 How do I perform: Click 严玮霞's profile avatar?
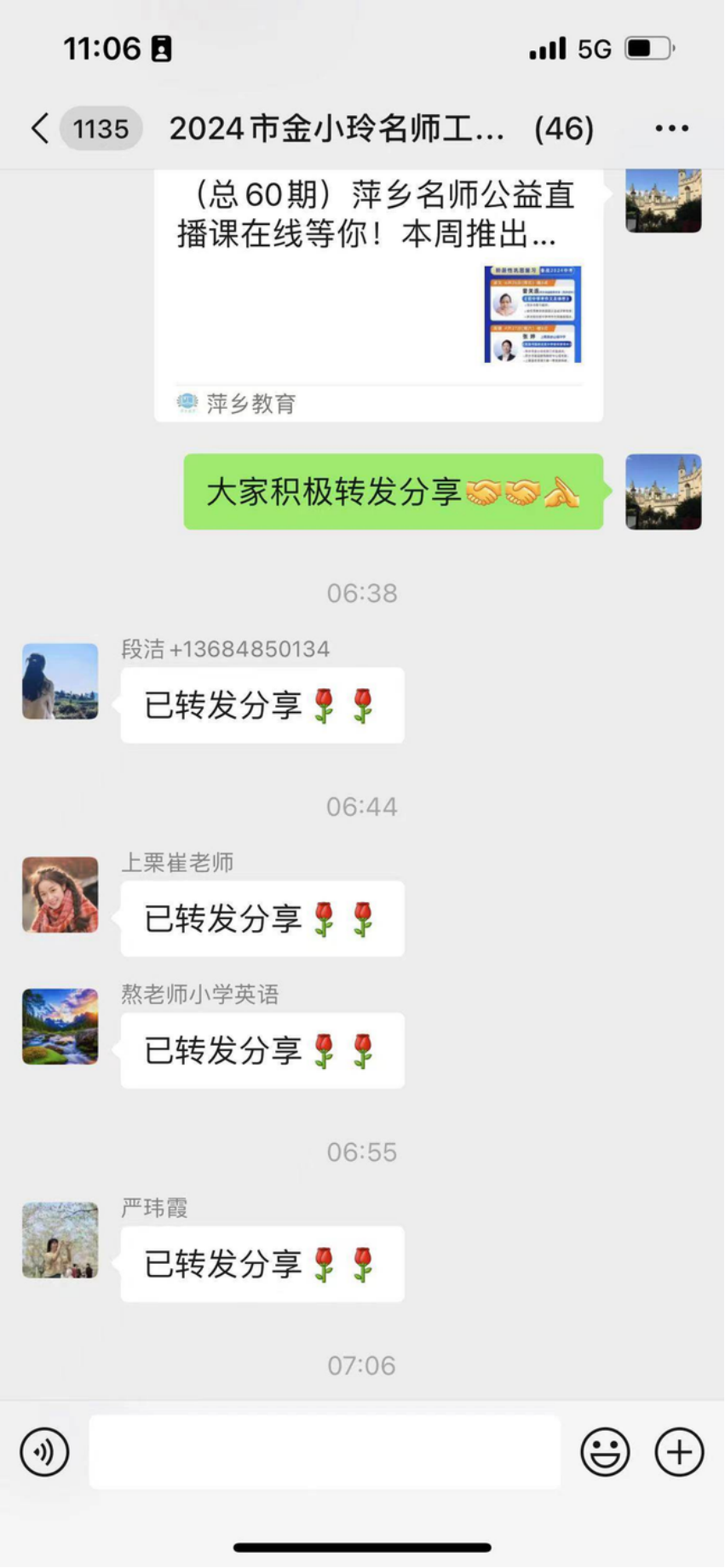click(60, 1241)
